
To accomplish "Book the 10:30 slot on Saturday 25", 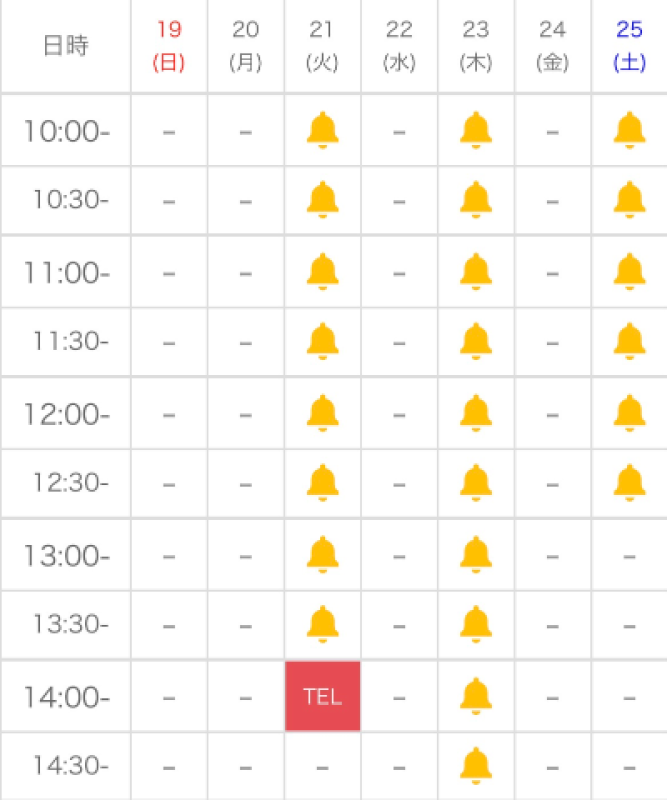I will coord(629,201).
